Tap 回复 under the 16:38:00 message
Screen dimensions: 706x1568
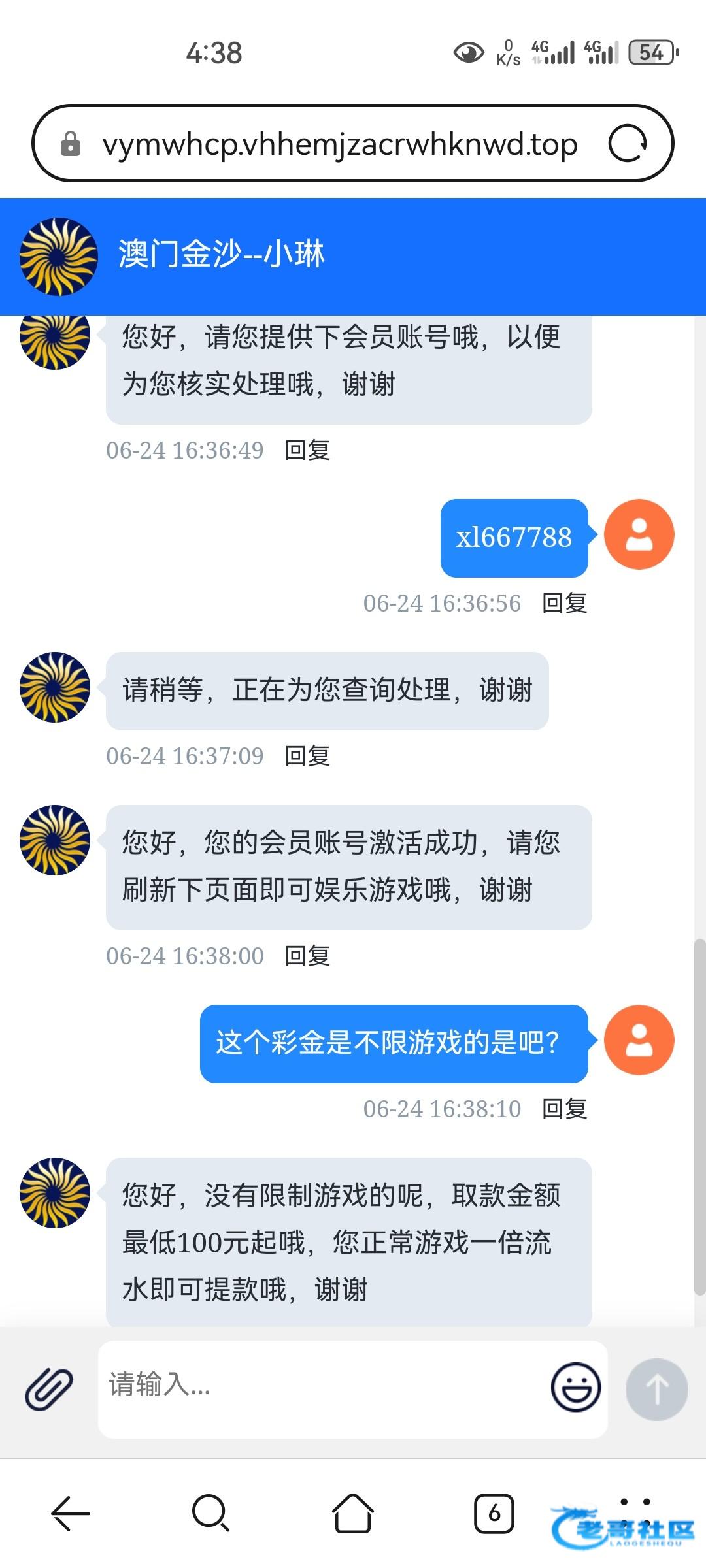pyautogui.click(x=307, y=956)
